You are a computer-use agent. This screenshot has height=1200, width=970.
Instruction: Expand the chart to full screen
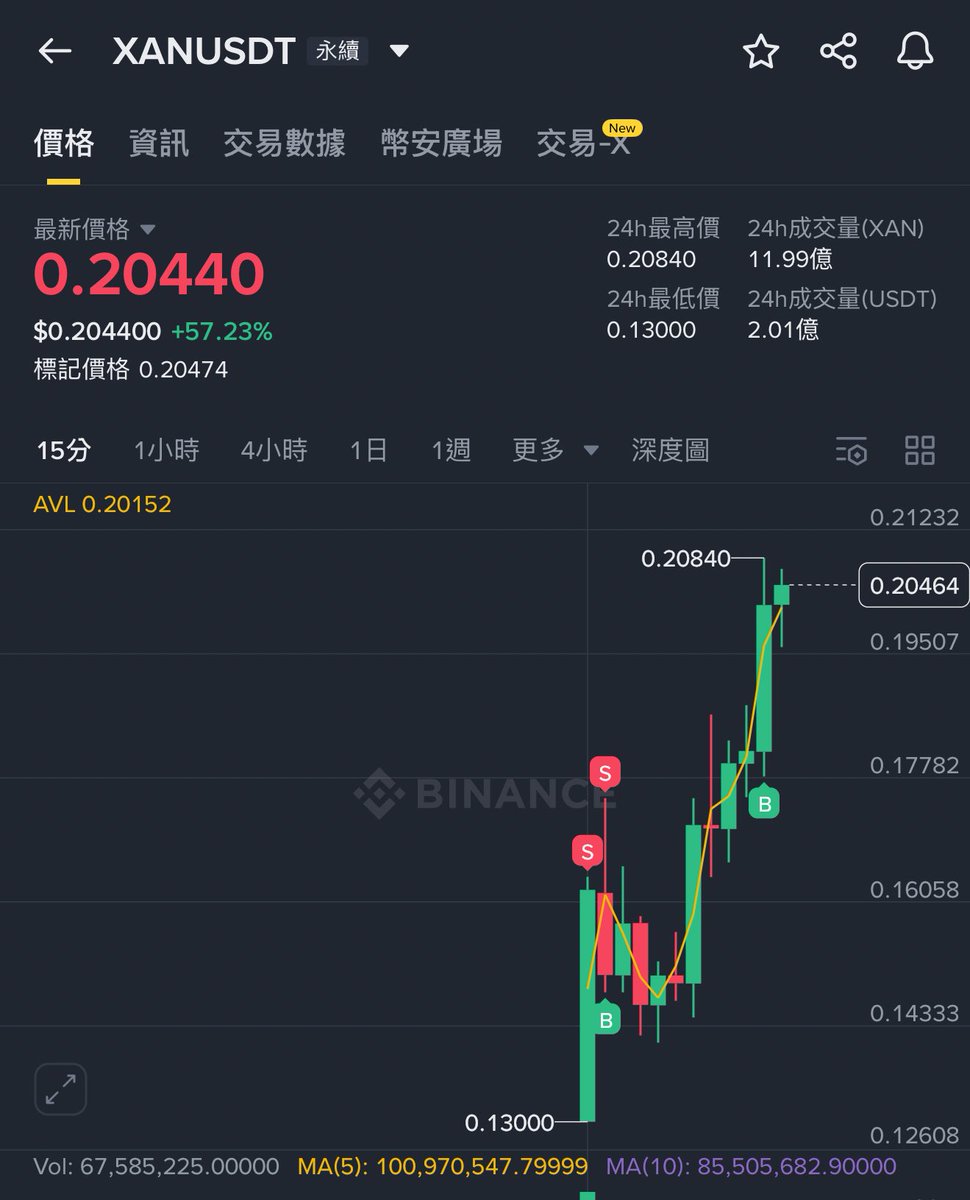coord(60,1089)
